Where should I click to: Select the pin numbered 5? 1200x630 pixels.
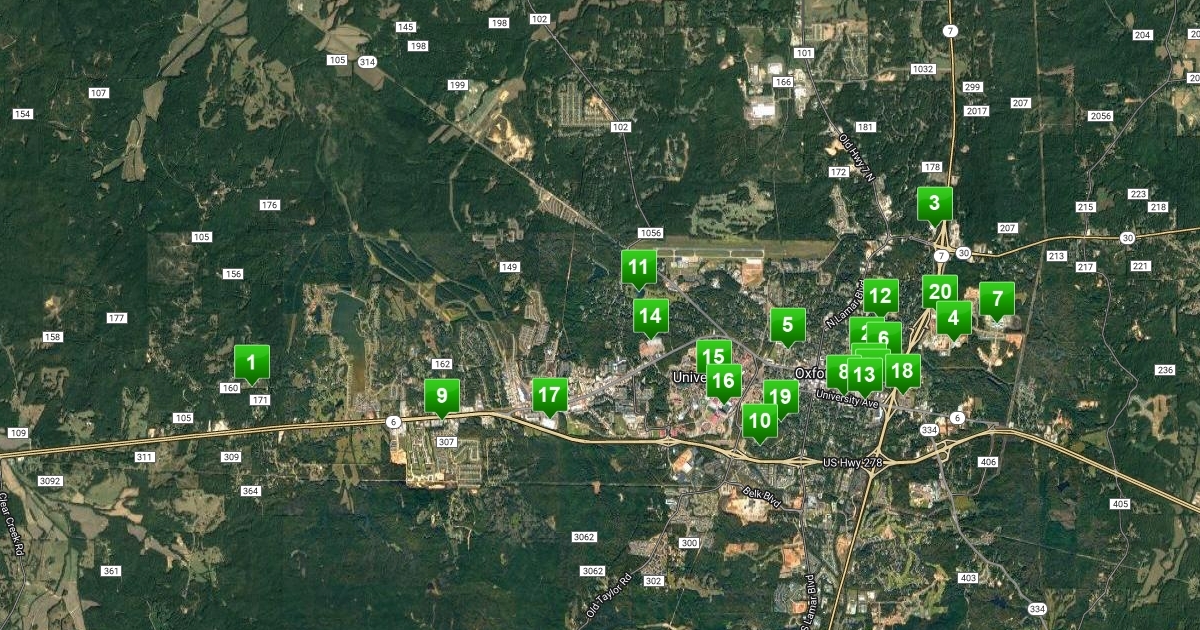tap(788, 325)
